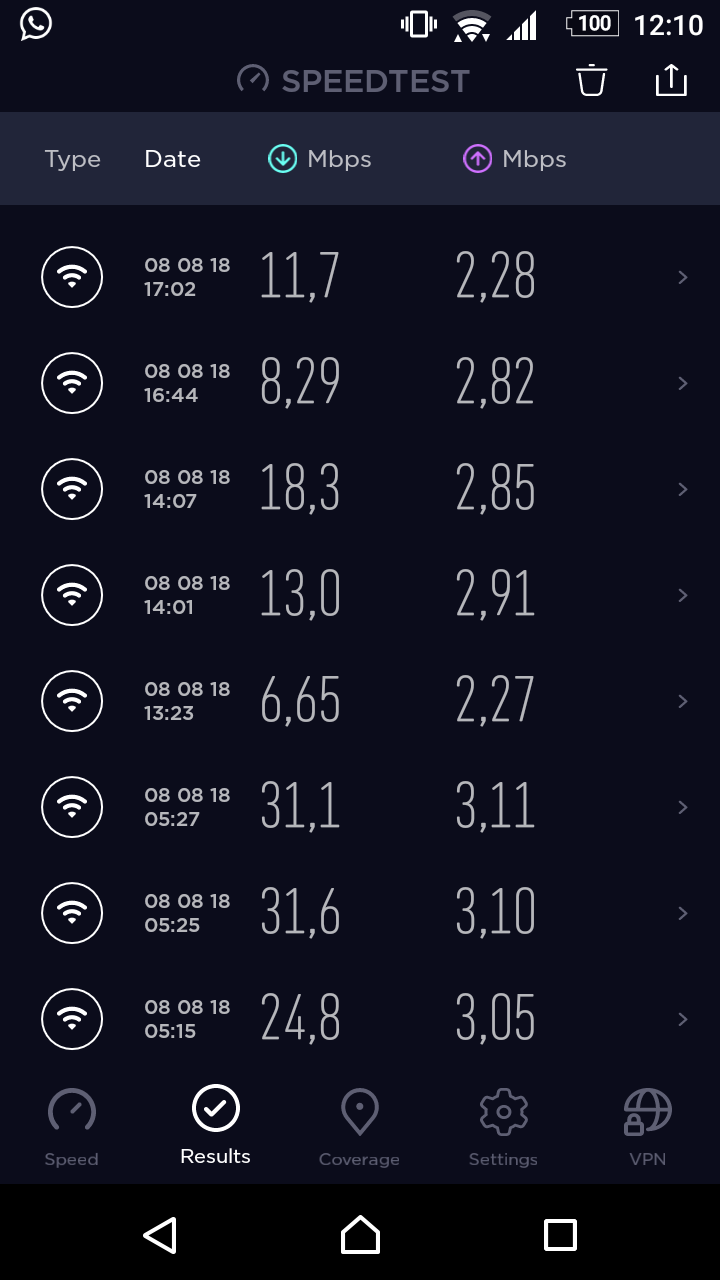Sort results by Type column
Image resolution: width=720 pixels, height=1280 pixels.
tap(73, 159)
